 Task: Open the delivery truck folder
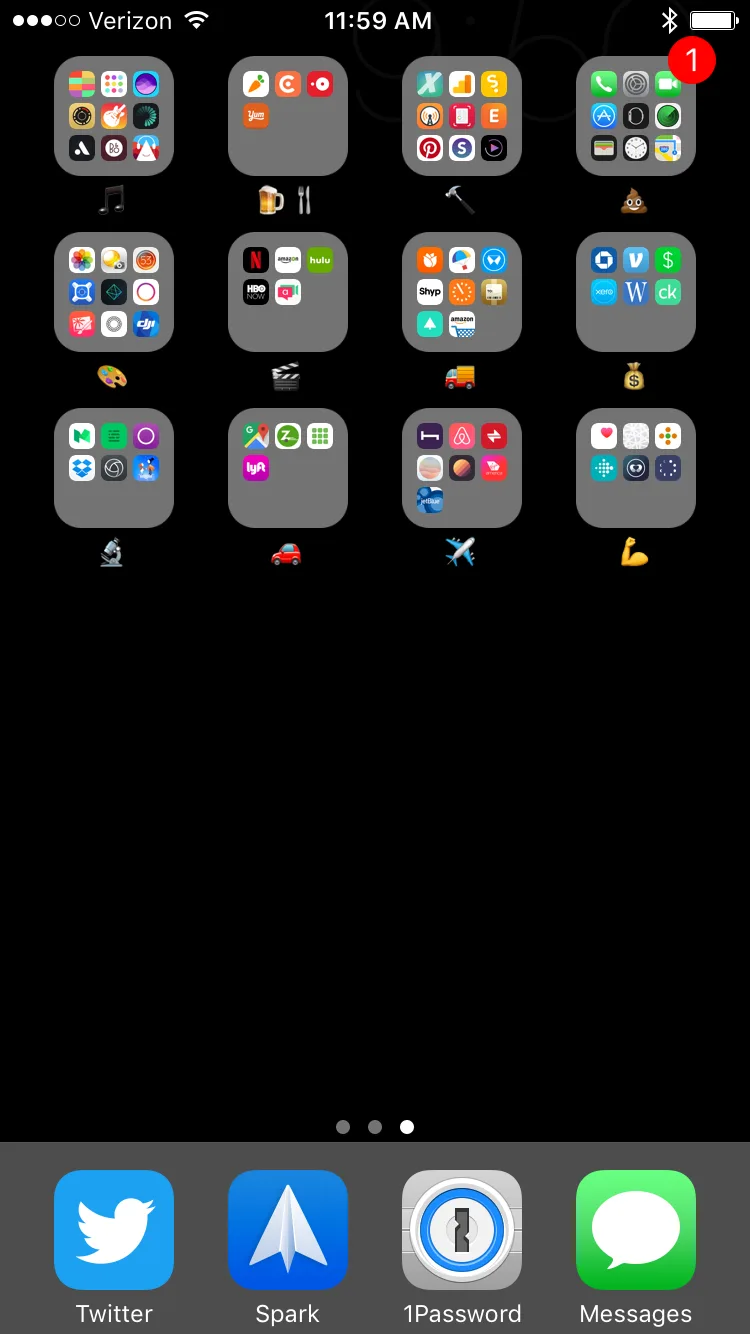(462, 292)
